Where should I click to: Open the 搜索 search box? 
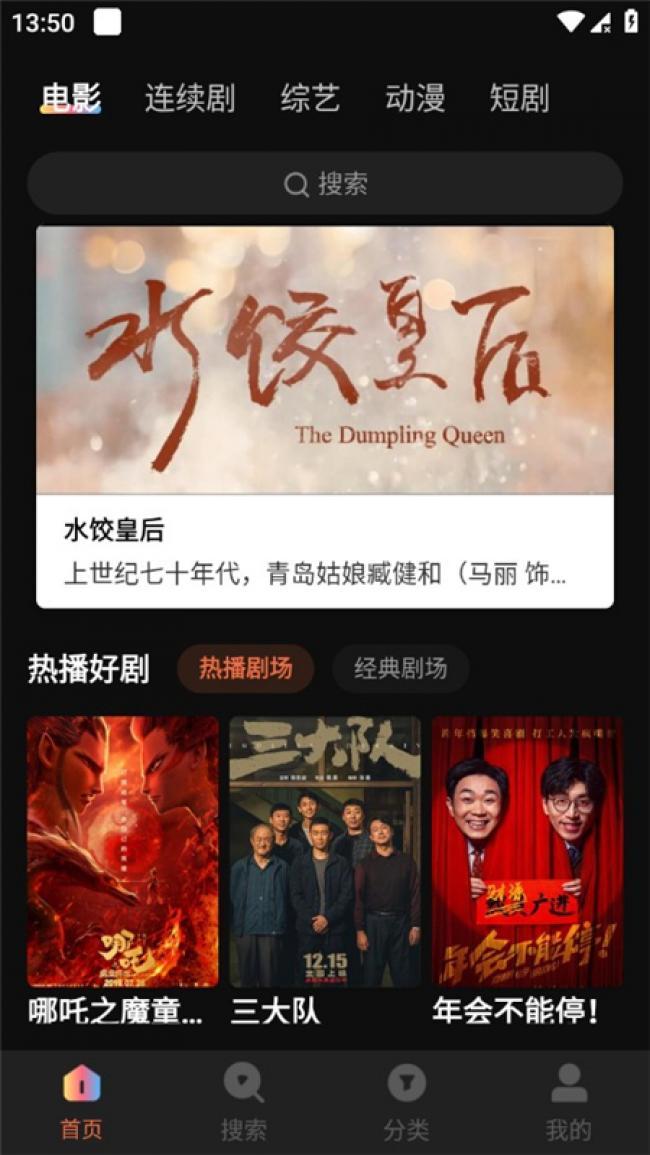coord(325,183)
